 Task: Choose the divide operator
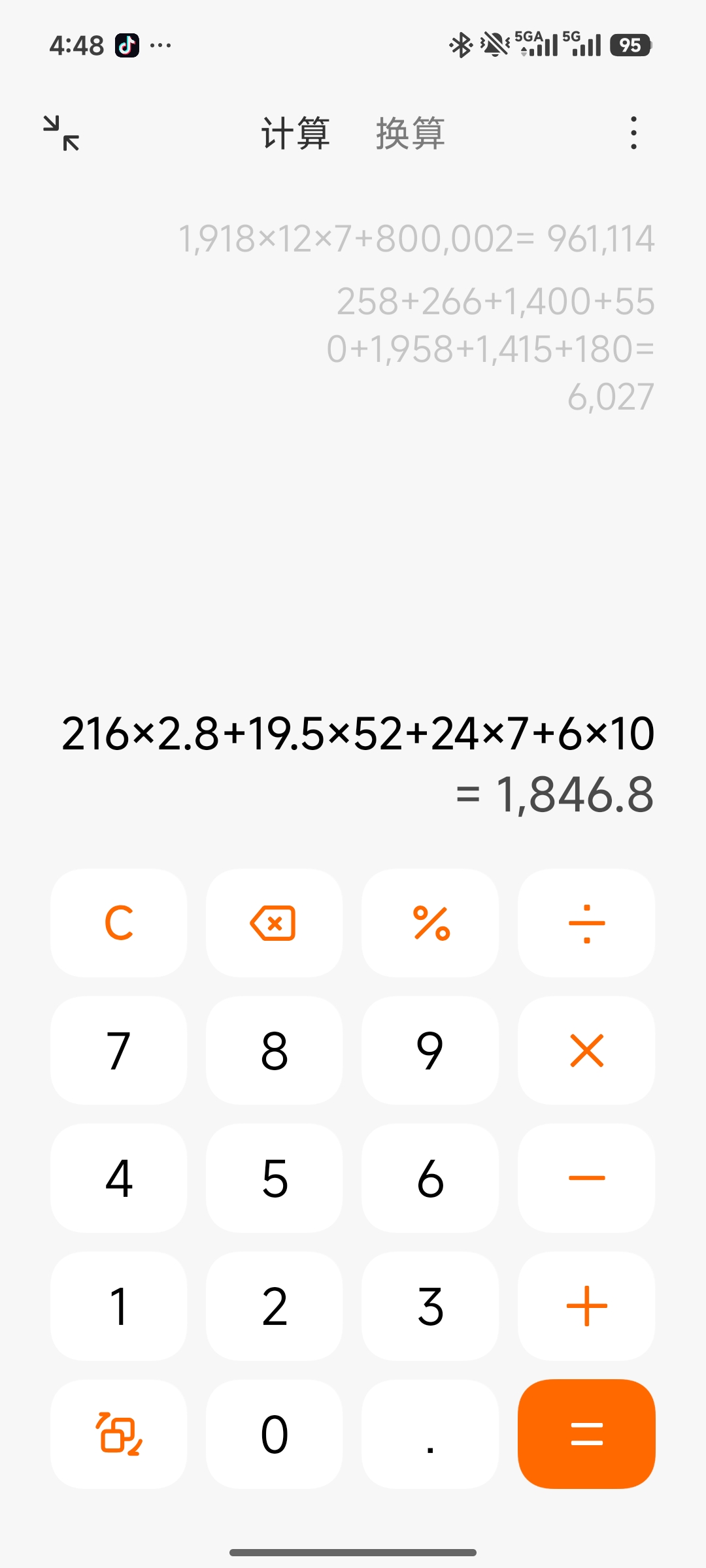click(x=586, y=923)
